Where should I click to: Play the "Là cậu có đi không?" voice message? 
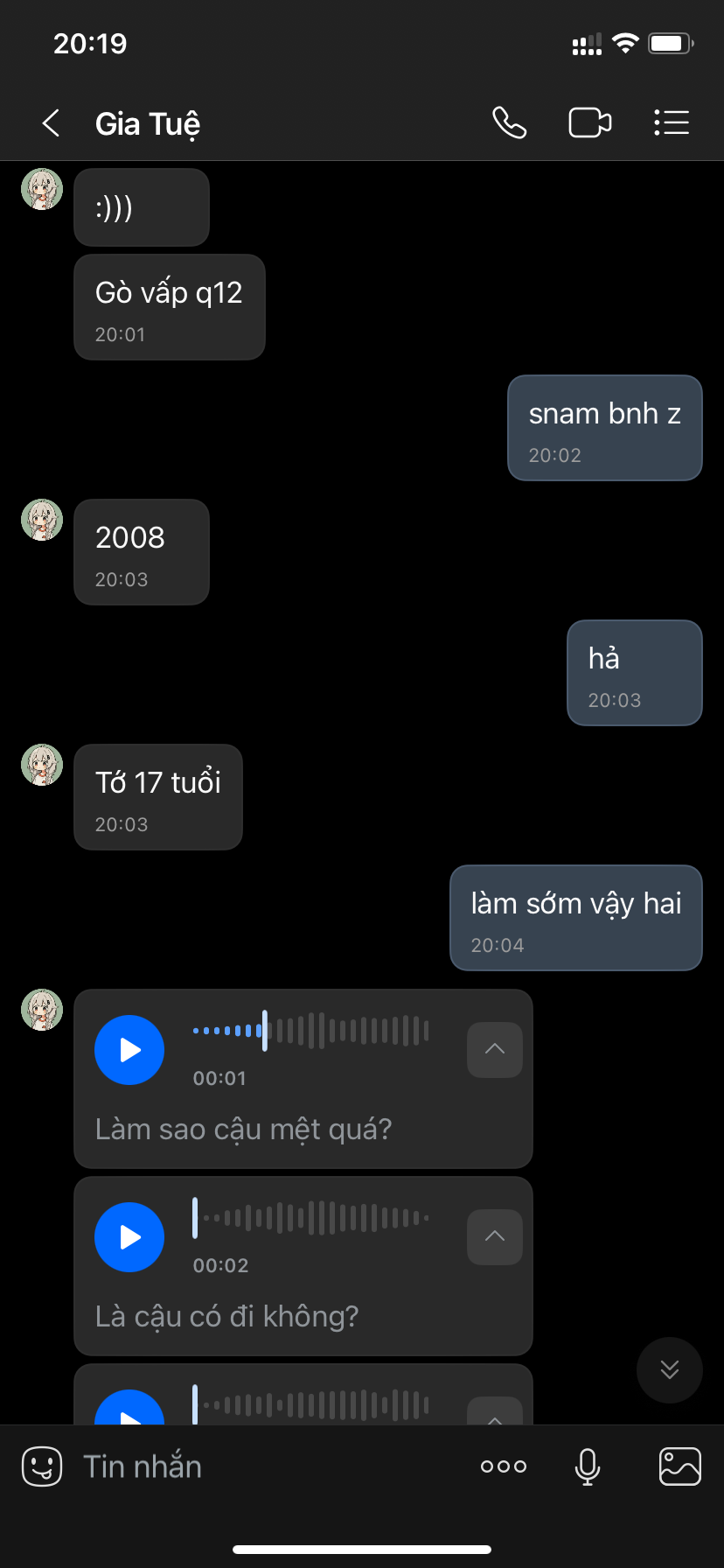[129, 1237]
